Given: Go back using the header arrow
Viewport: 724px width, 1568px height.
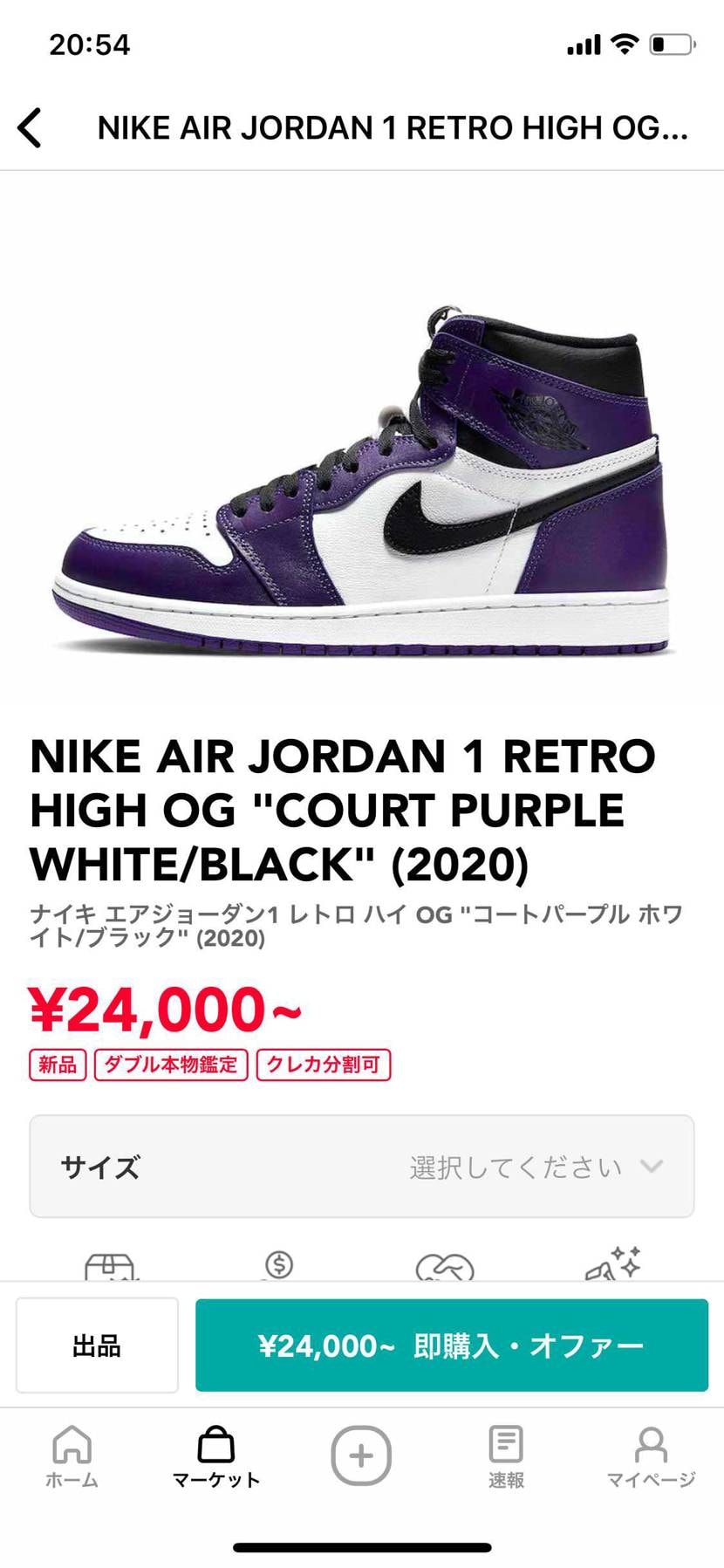Looking at the screenshot, I should (30, 128).
